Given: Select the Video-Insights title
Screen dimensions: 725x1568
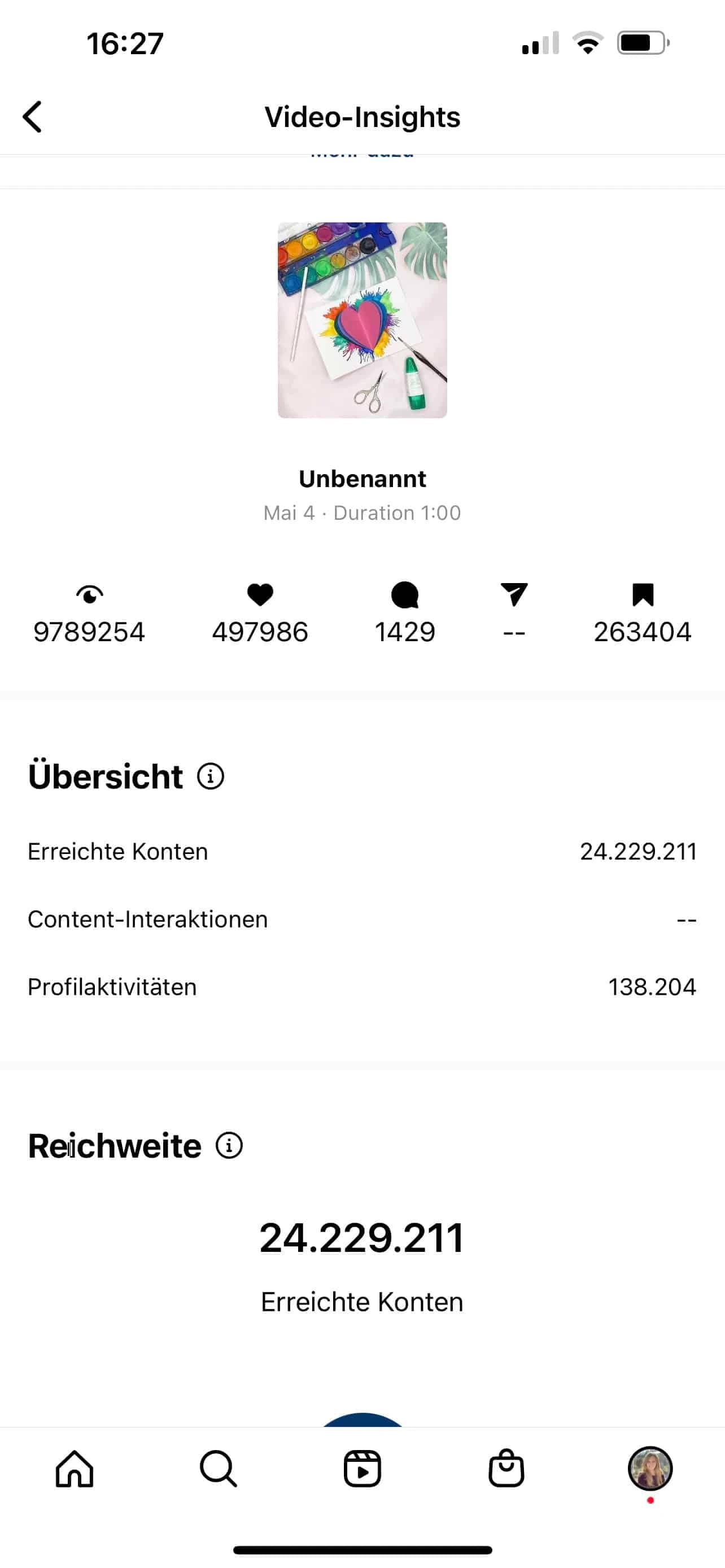Looking at the screenshot, I should (362, 116).
